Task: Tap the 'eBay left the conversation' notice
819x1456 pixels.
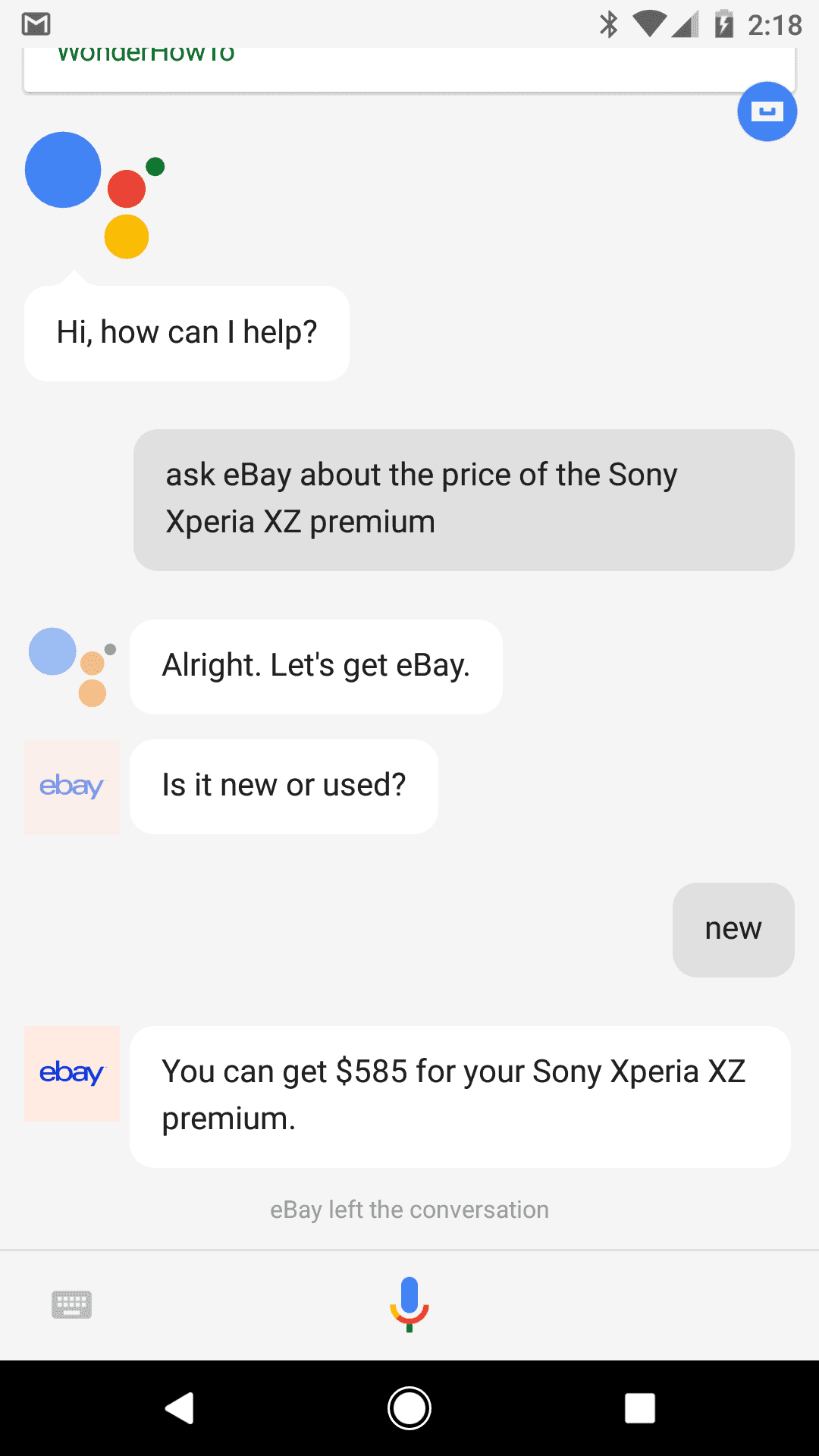Action: coord(409,1210)
